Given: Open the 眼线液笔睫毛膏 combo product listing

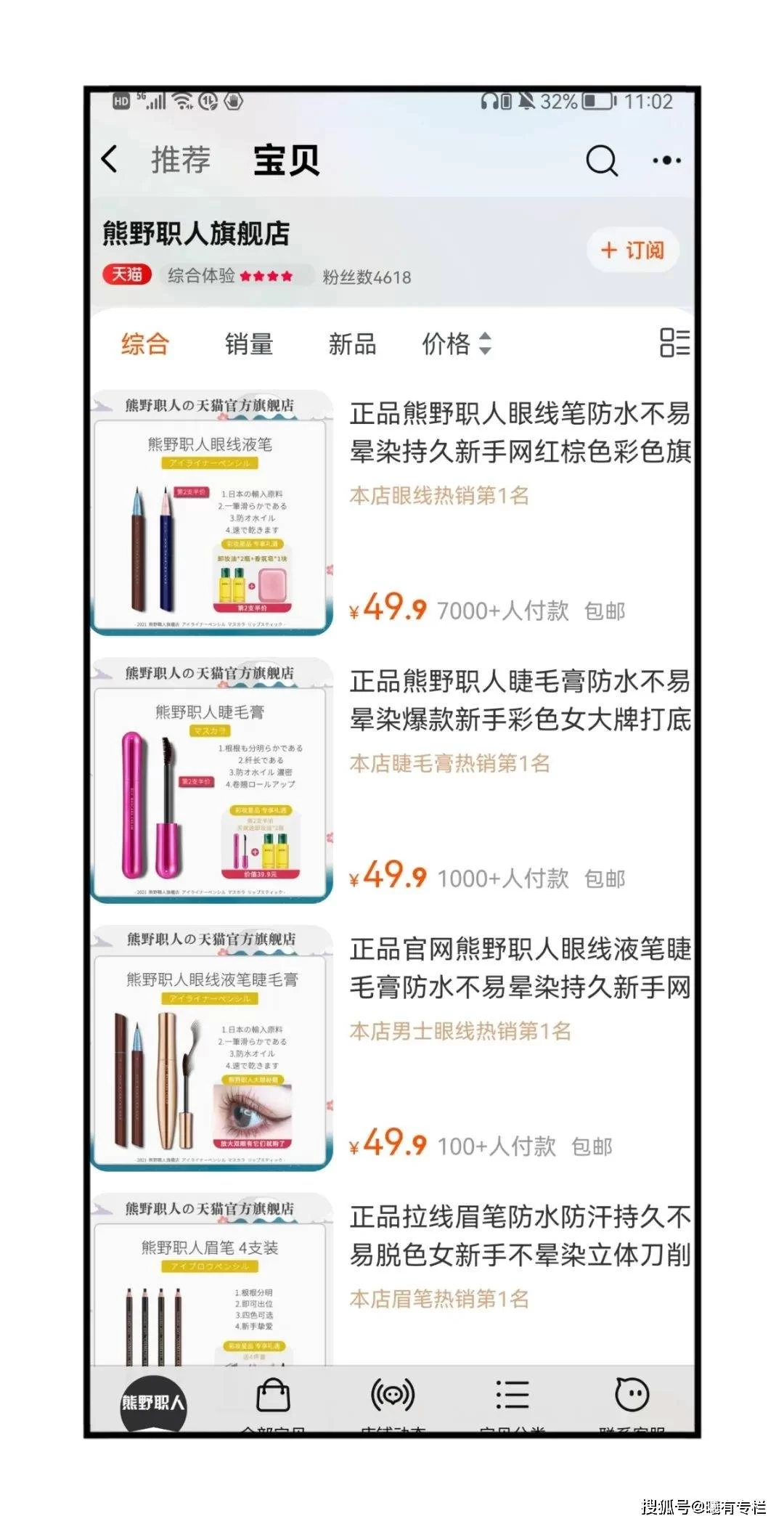Looking at the screenshot, I should pyautogui.click(x=519, y=968).
